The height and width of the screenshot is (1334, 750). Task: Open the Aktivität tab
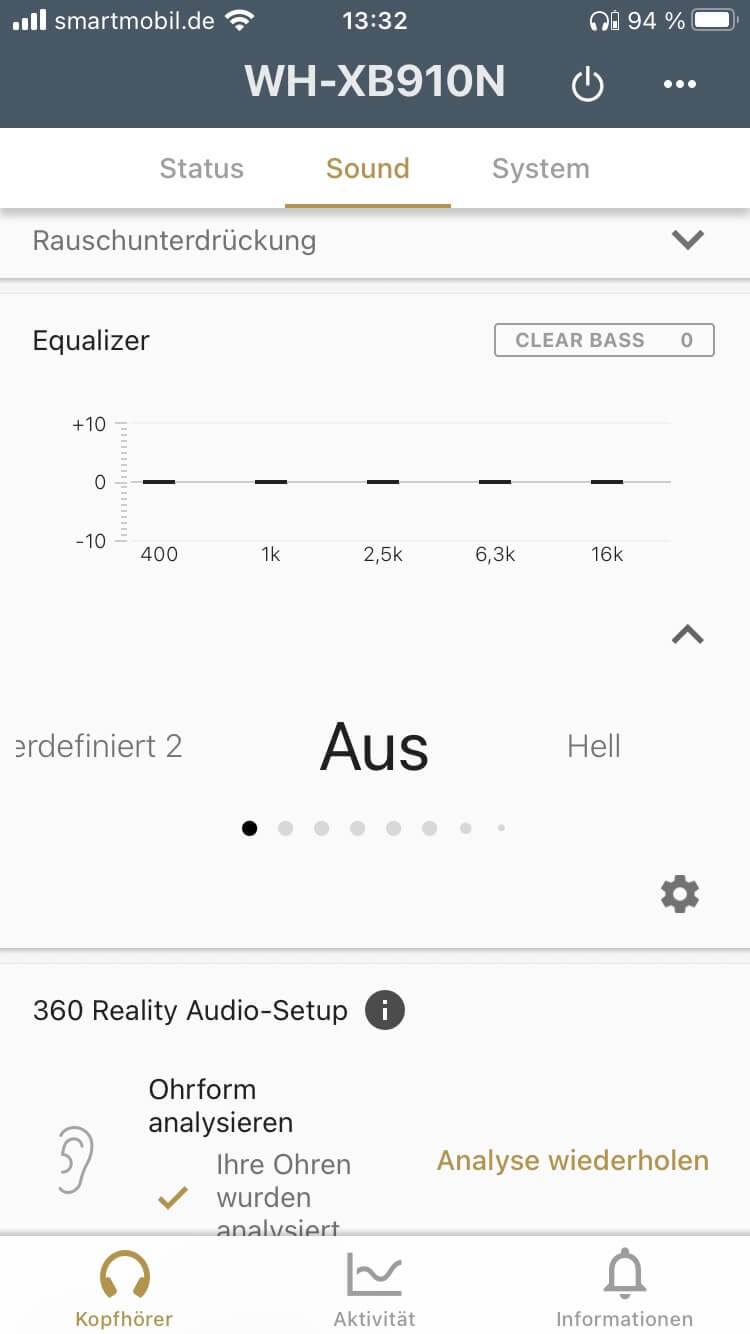pos(374,1290)
